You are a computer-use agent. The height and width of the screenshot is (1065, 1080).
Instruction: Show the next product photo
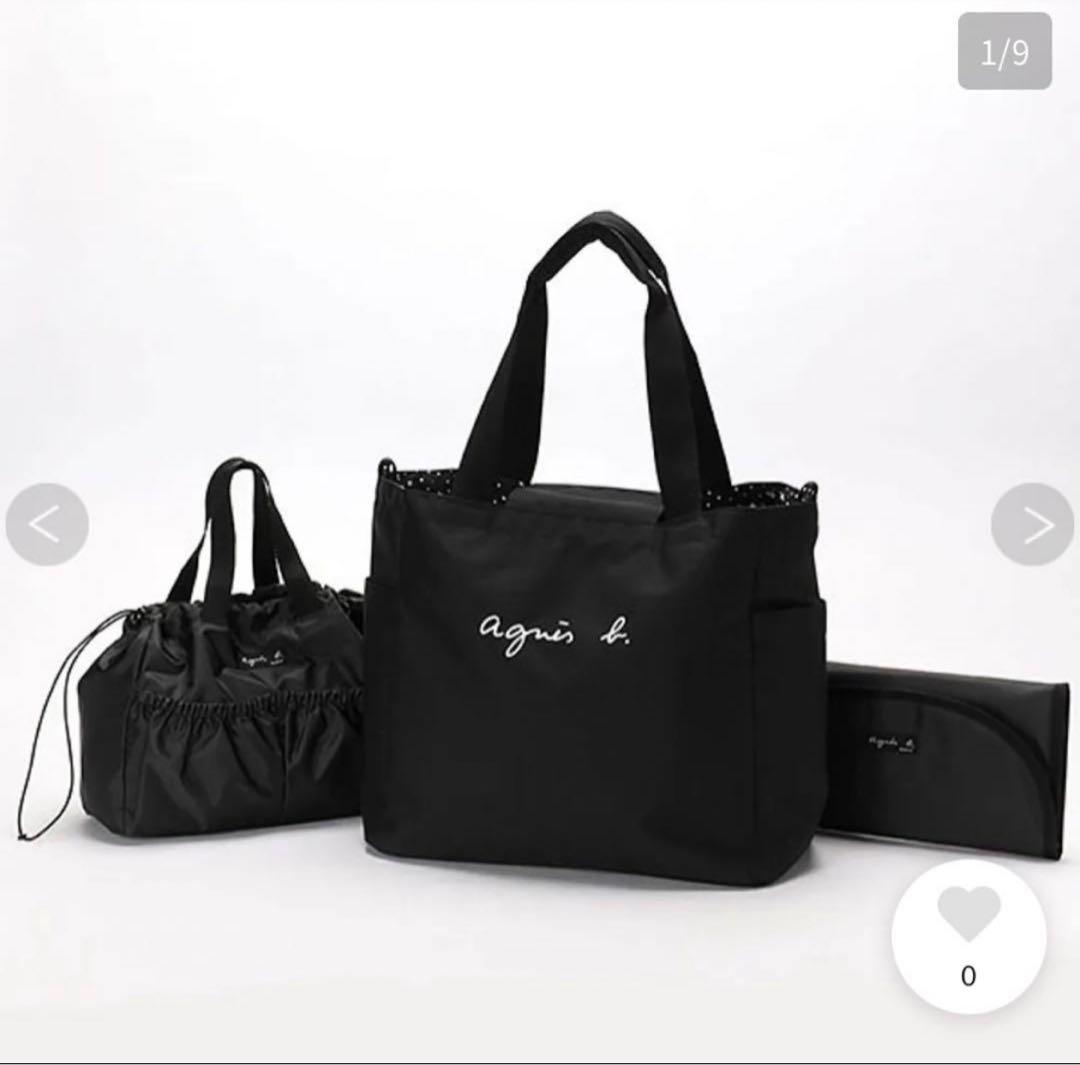1032,524
